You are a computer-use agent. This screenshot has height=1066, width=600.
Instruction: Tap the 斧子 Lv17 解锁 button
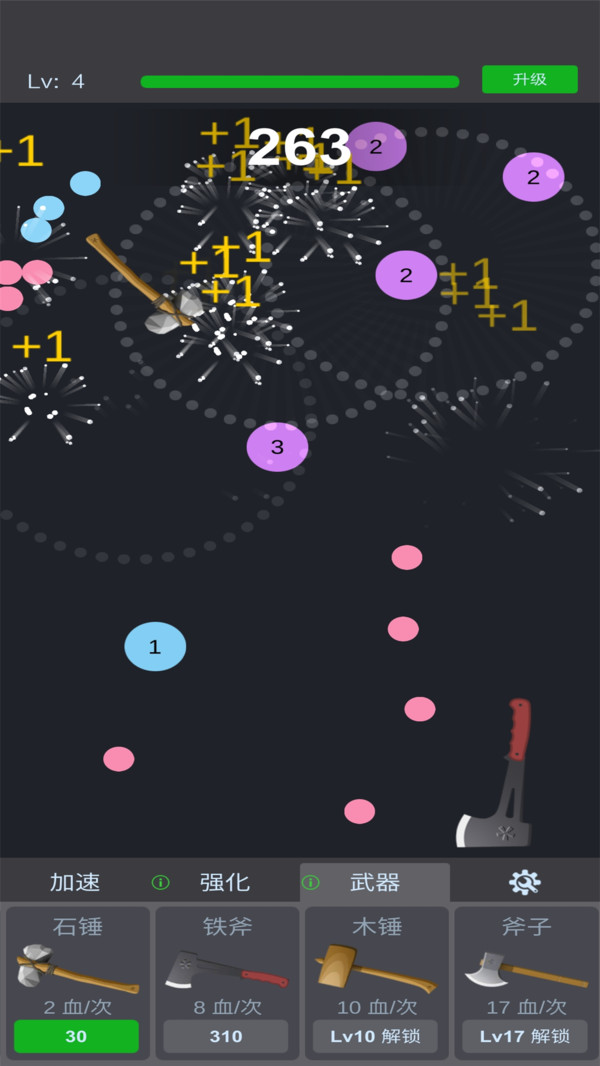[524, 1036]
